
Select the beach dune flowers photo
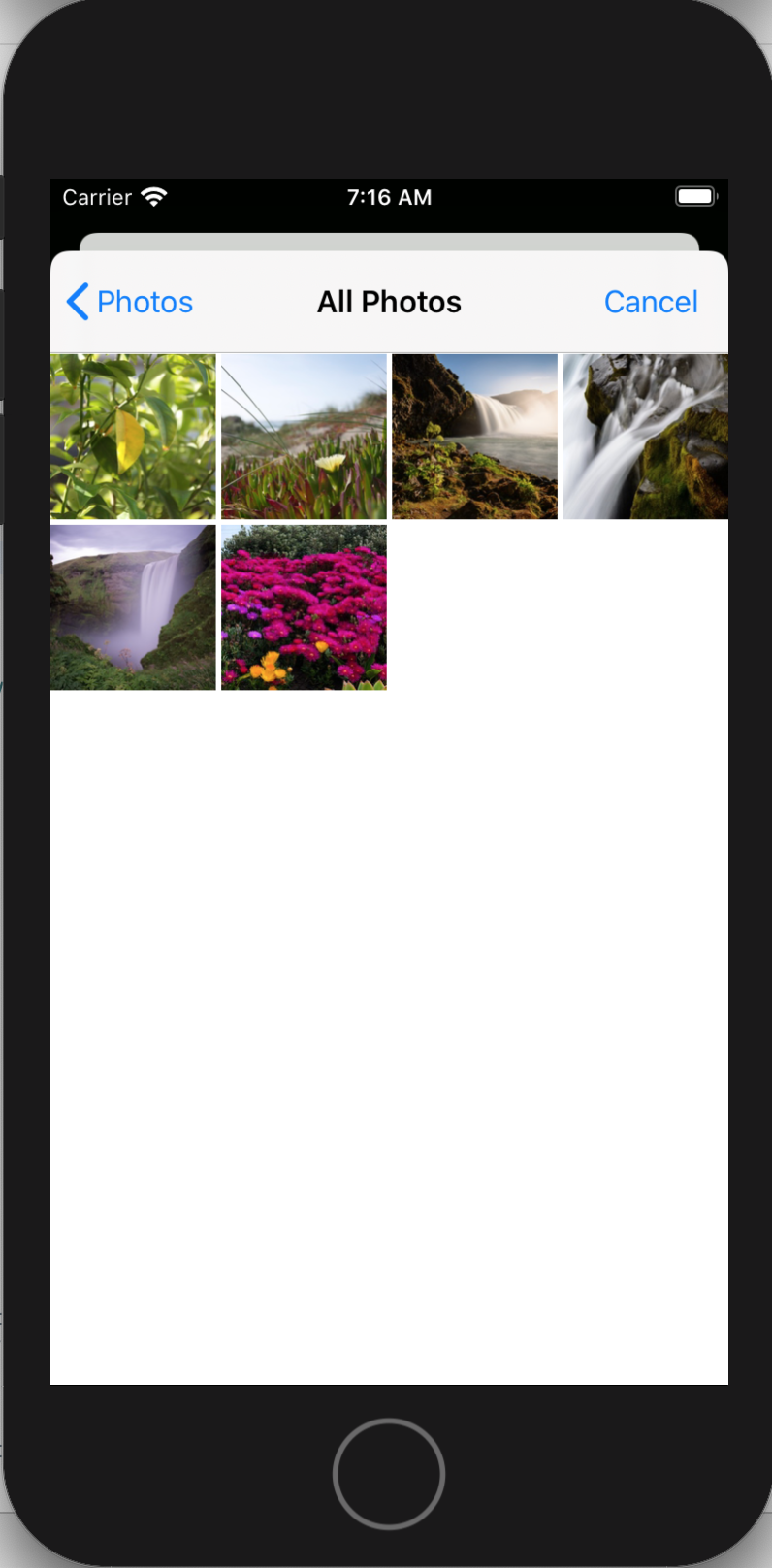click(303, 436)
